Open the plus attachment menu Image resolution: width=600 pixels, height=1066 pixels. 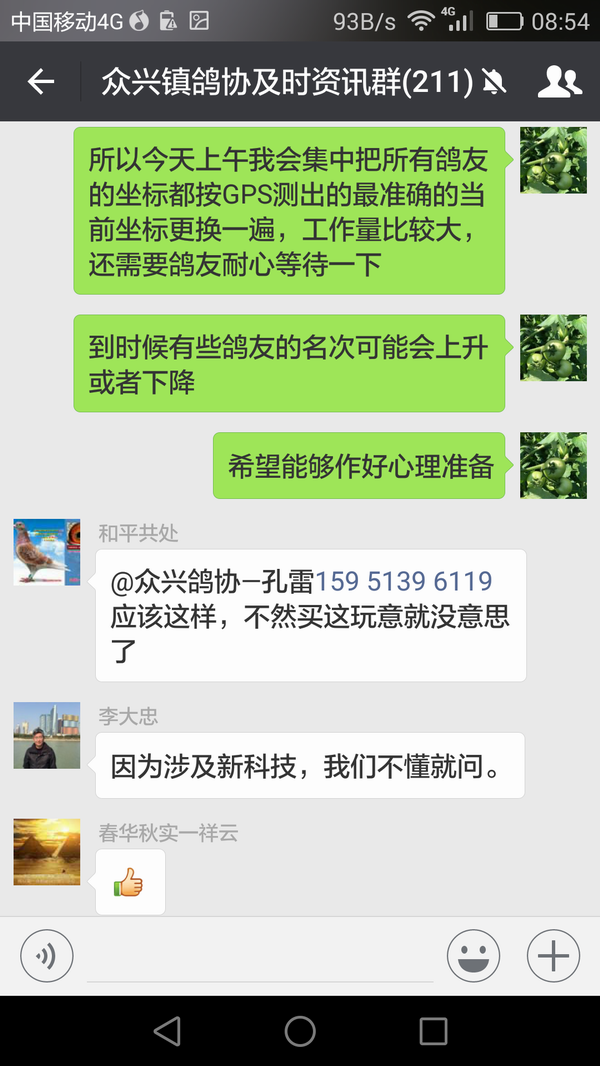click(553, 956)
